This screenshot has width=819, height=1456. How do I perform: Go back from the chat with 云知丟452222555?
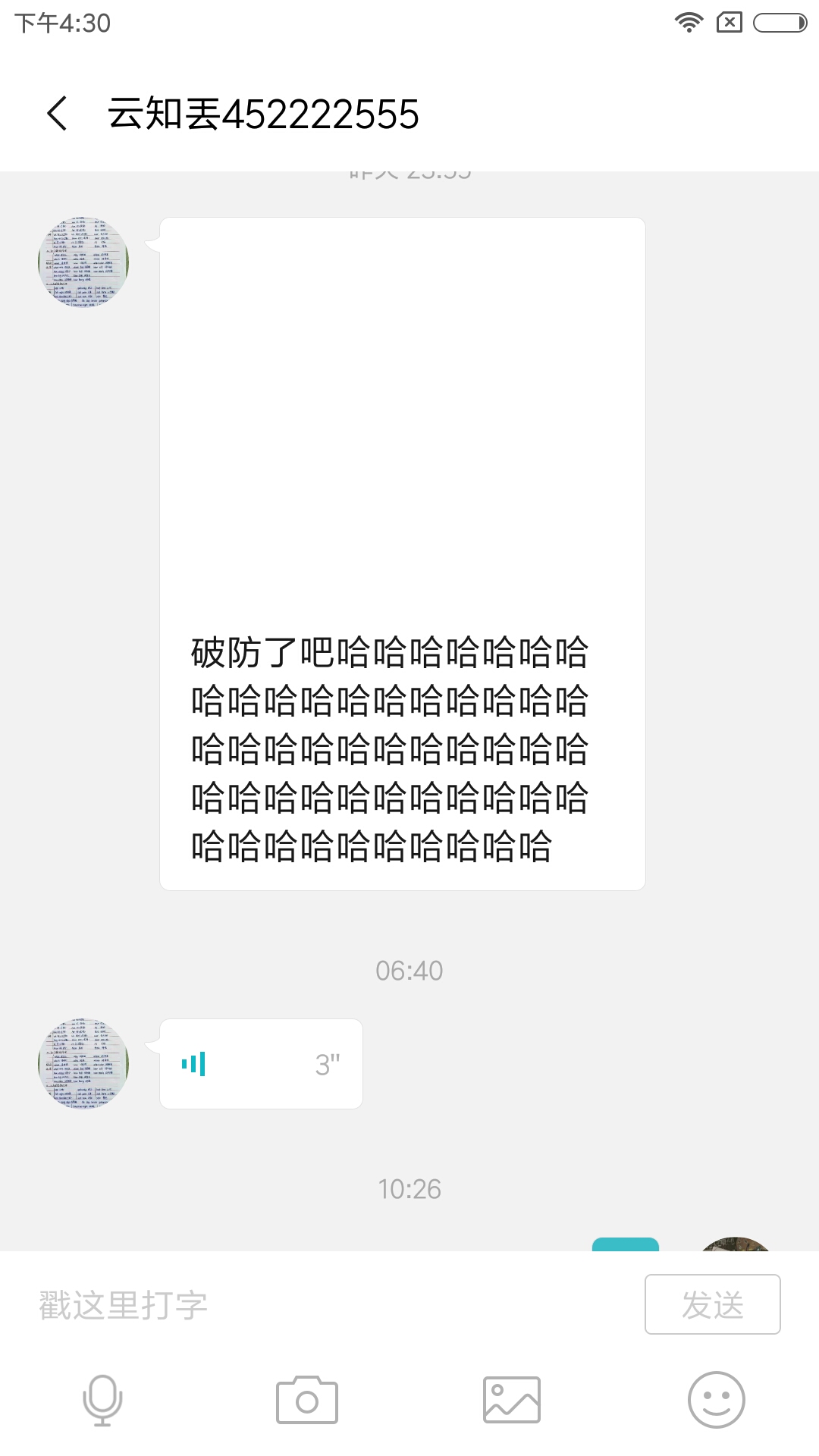(x=58, y=114)
